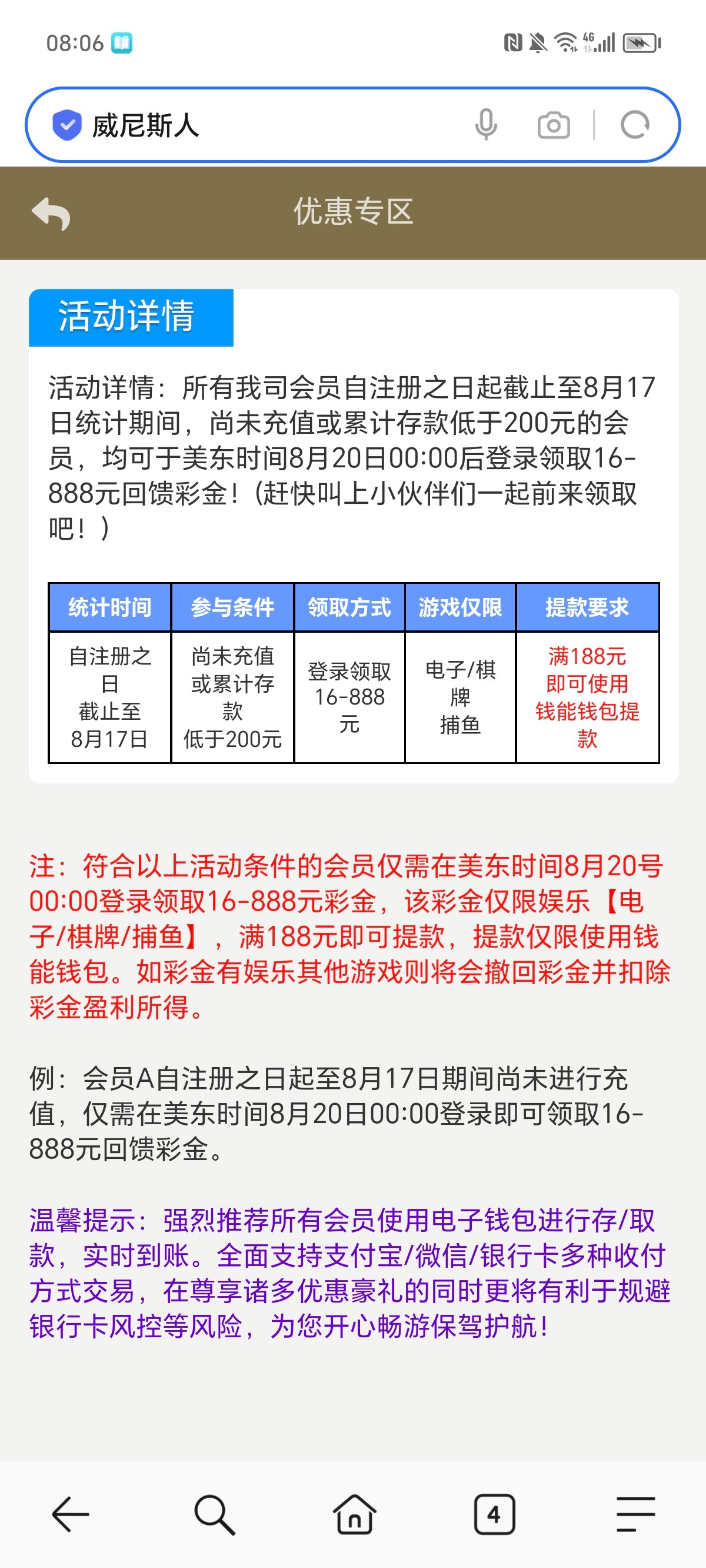
Task: Open the browser menu
Action: point(635,1514)
